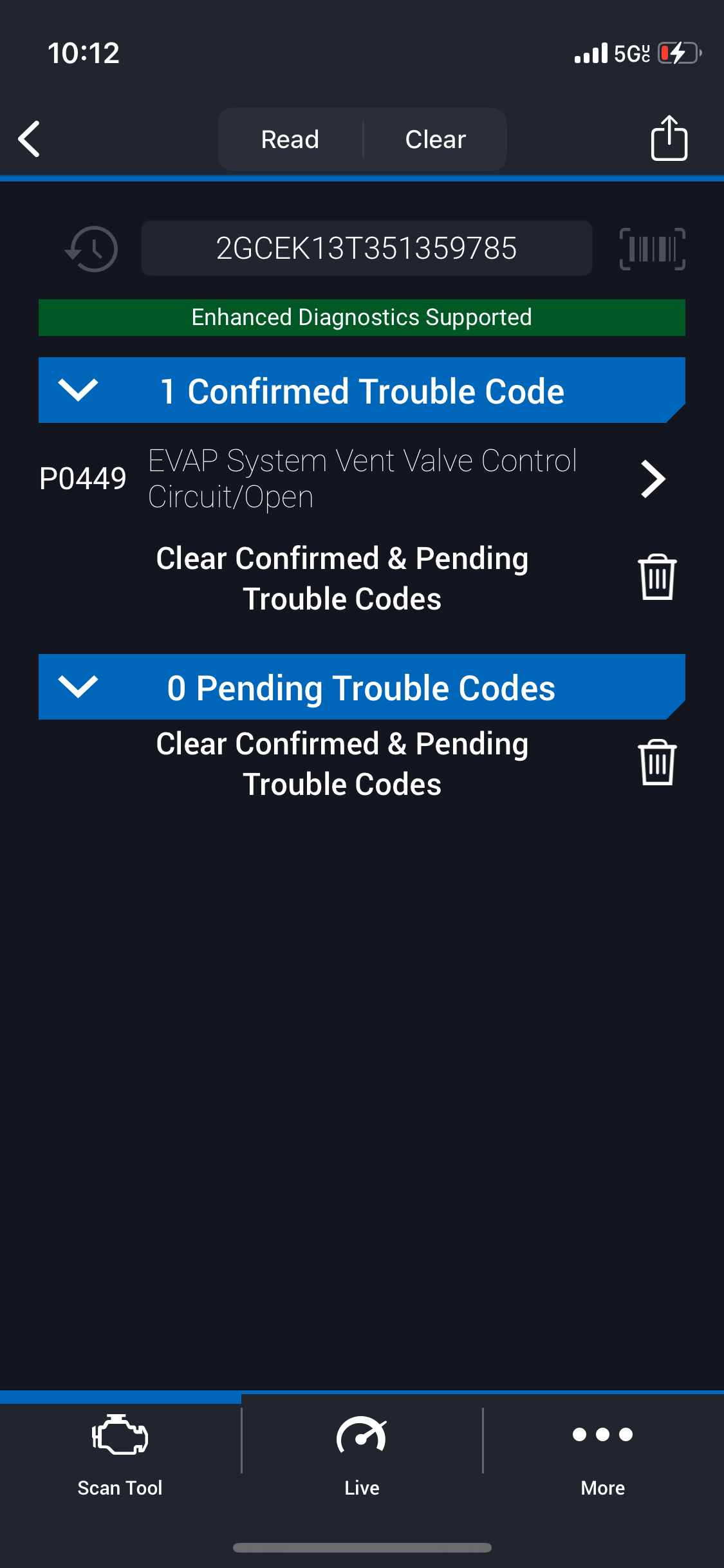Open VIN history clock icon
The image size is (724, 1568).
(x=92, y=248)
